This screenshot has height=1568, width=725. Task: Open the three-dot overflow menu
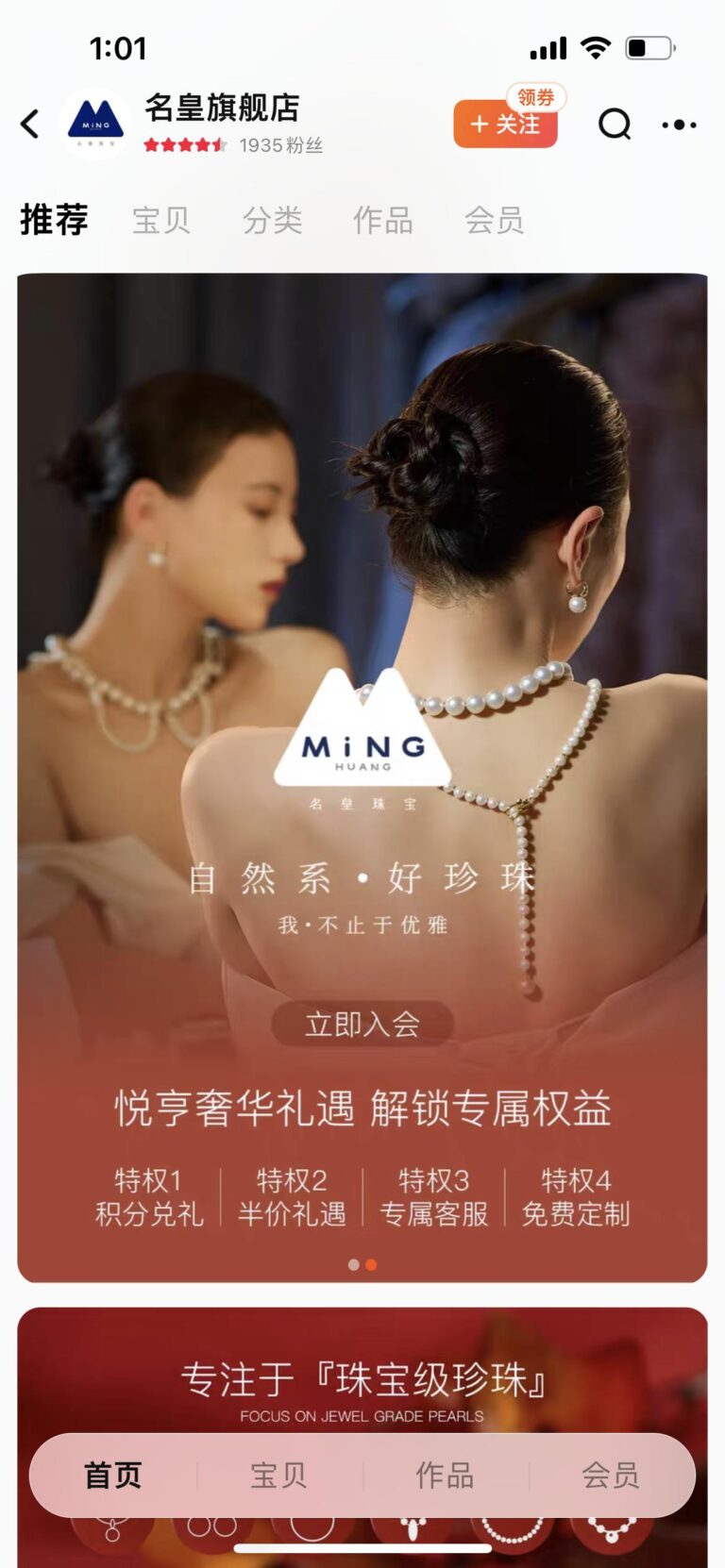679,125
